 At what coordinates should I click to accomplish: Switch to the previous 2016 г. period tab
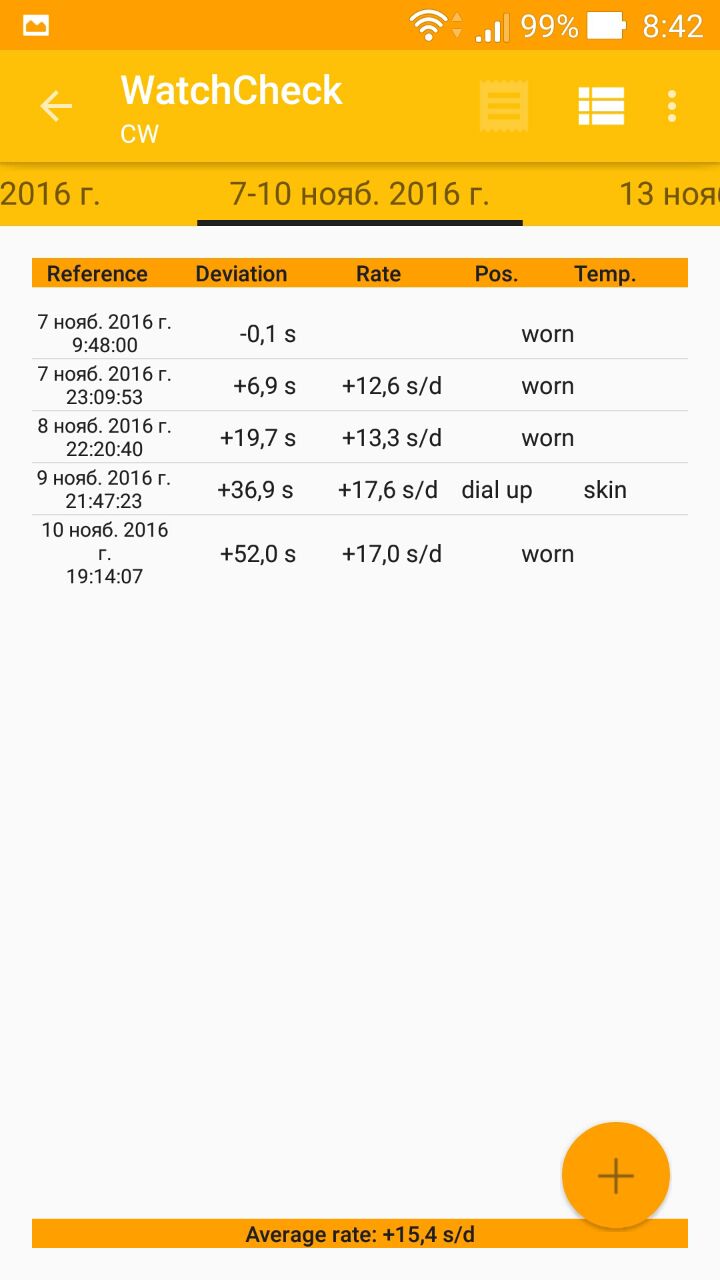[50, 194]
